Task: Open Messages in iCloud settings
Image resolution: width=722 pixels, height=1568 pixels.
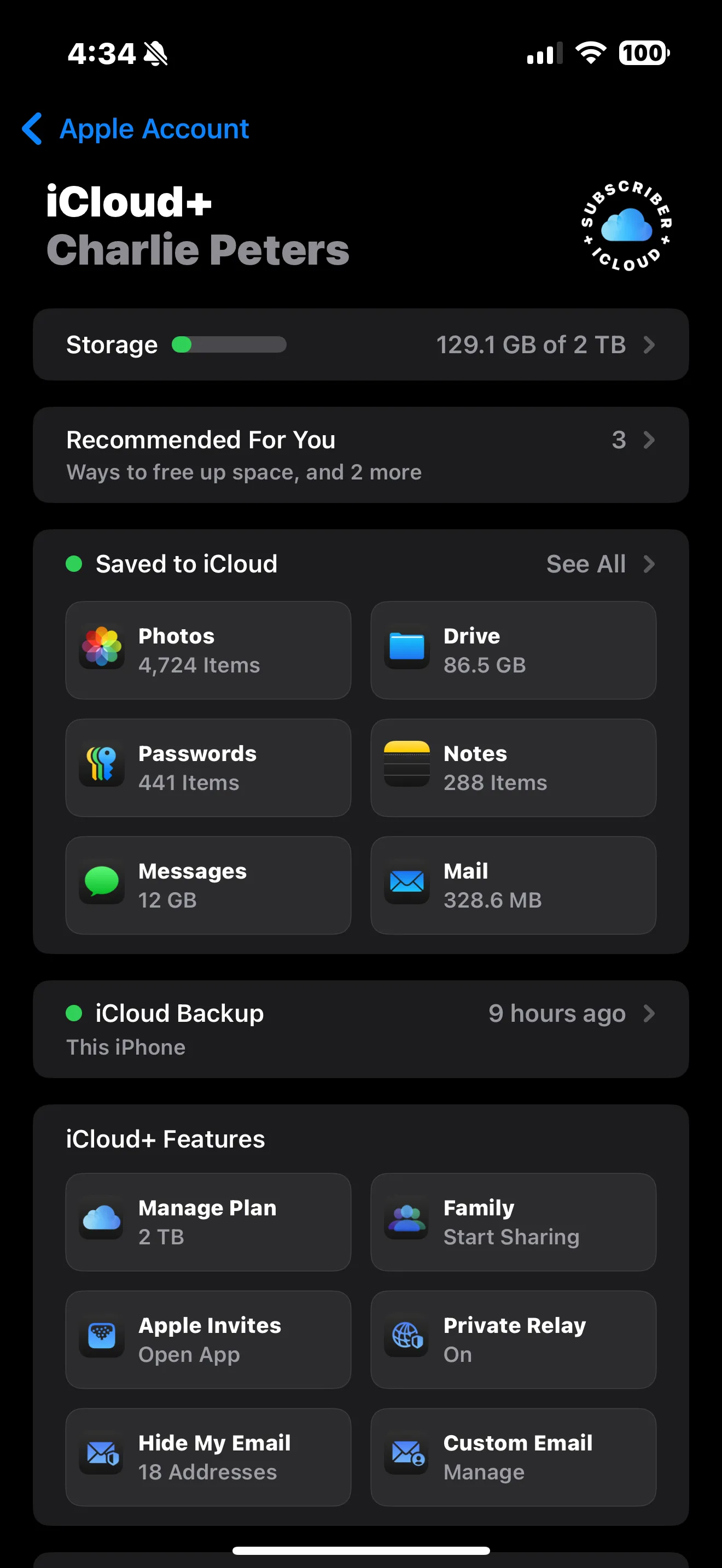Action: (x=208, y=884)
